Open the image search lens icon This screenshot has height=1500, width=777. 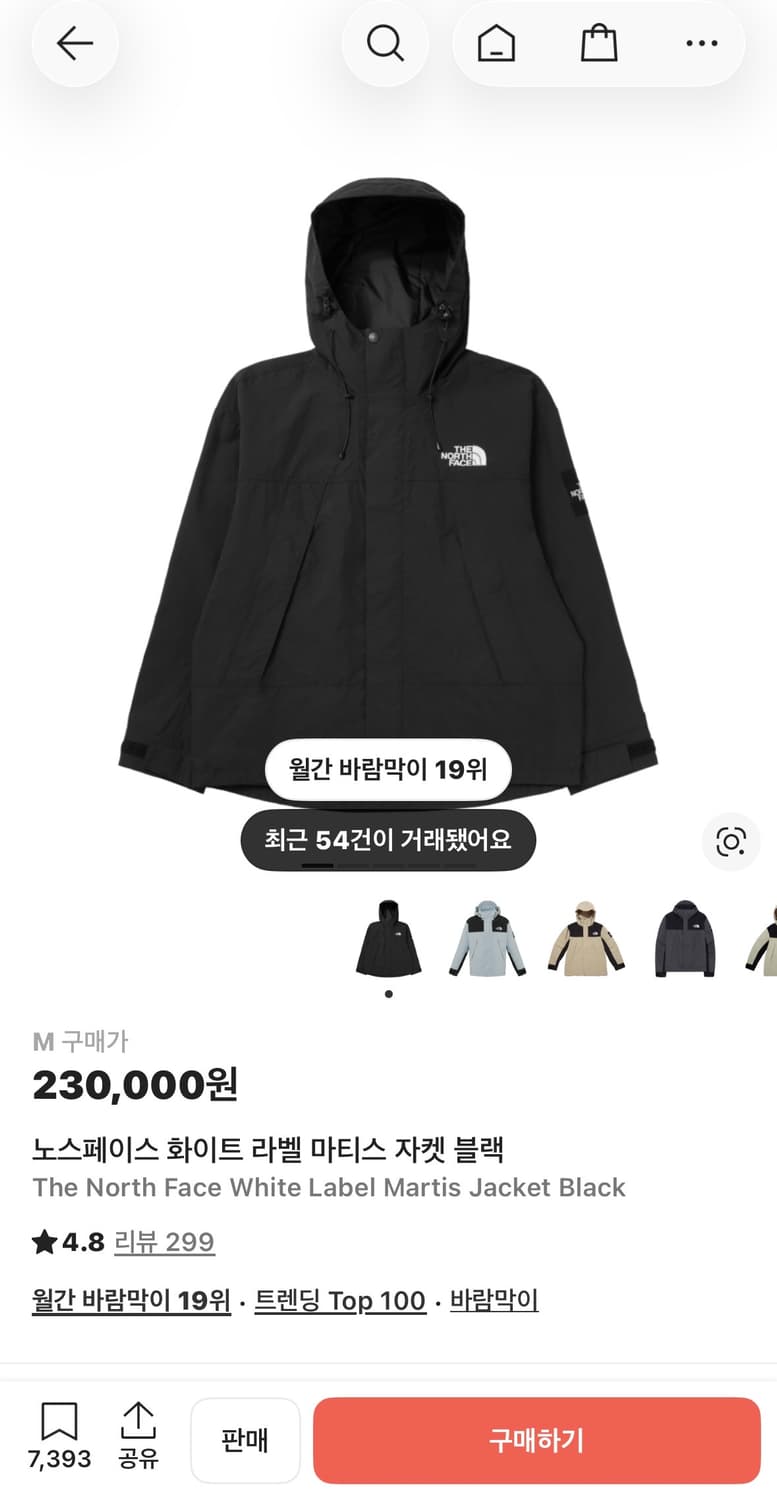[731, 843]
